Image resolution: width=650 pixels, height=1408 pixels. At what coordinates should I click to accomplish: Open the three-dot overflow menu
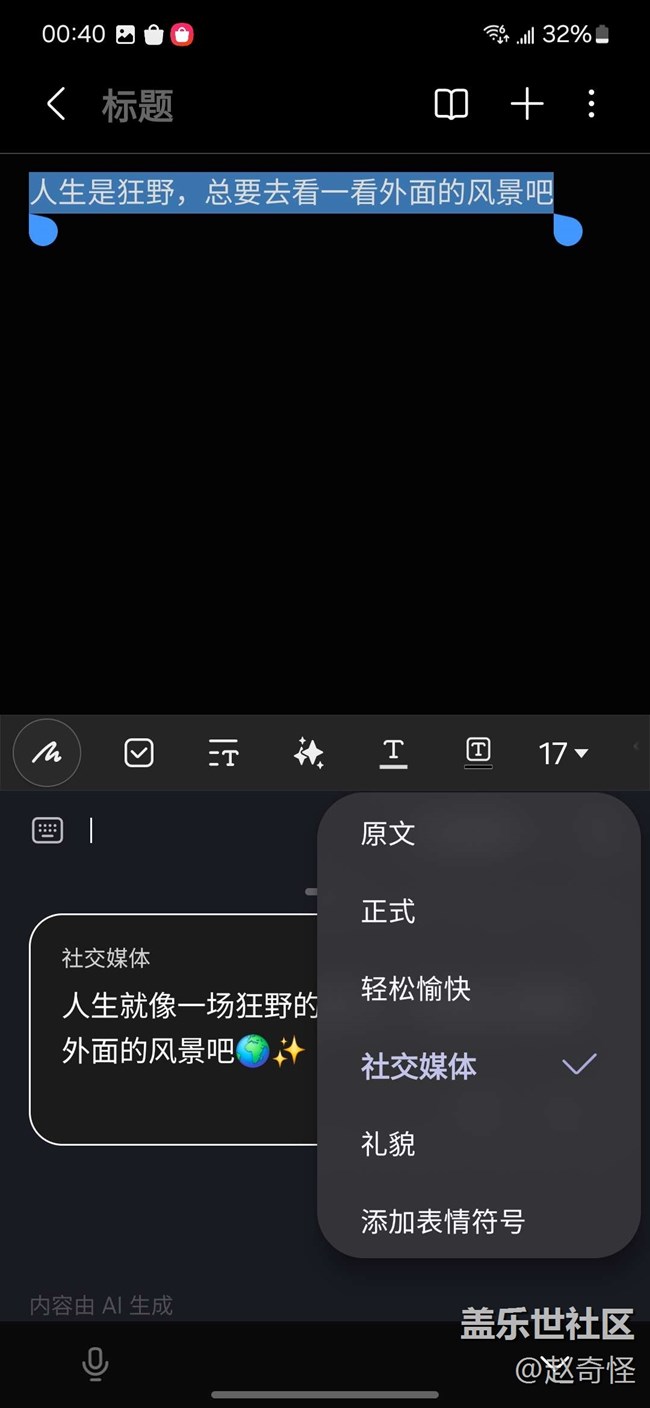(x=591, y=104)
